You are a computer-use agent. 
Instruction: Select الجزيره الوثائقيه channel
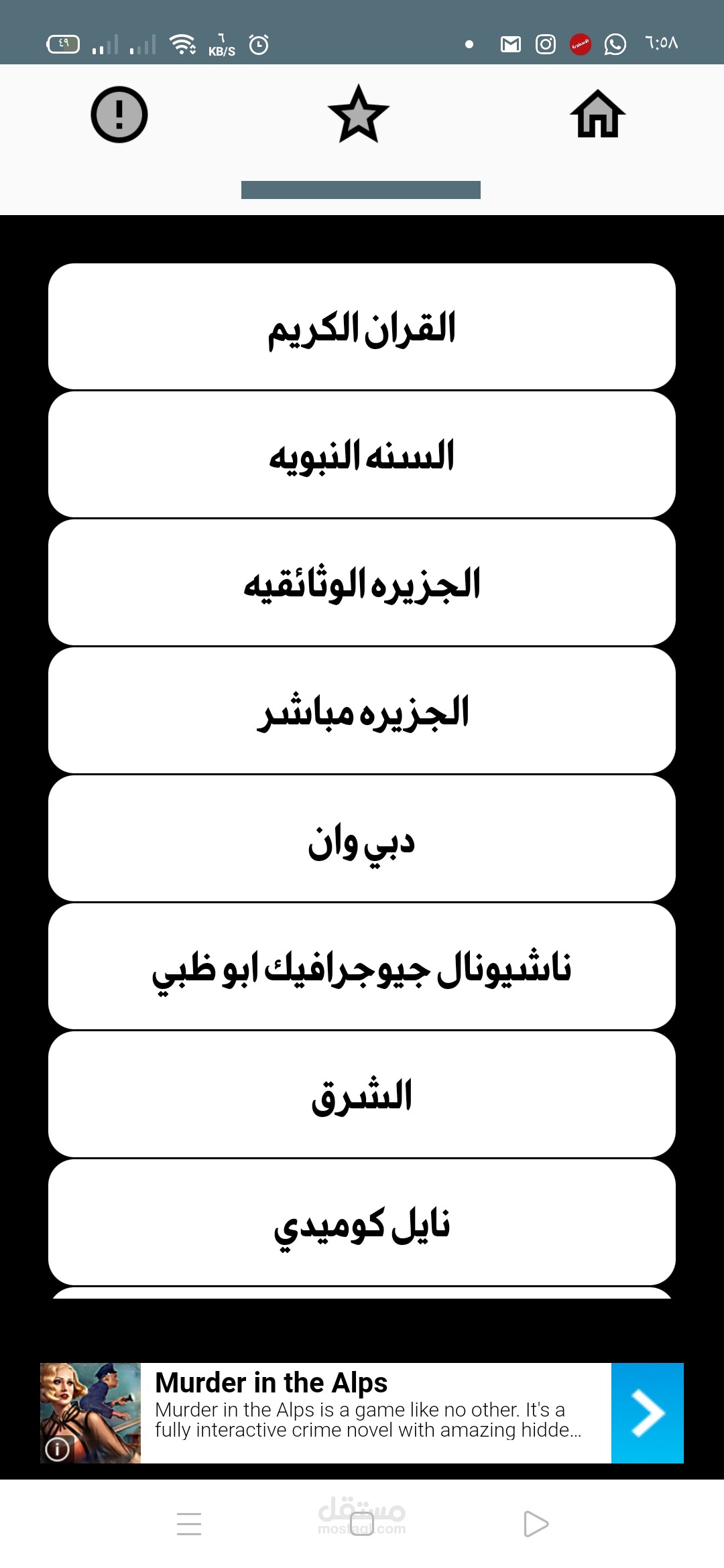(x=362, y=582)
